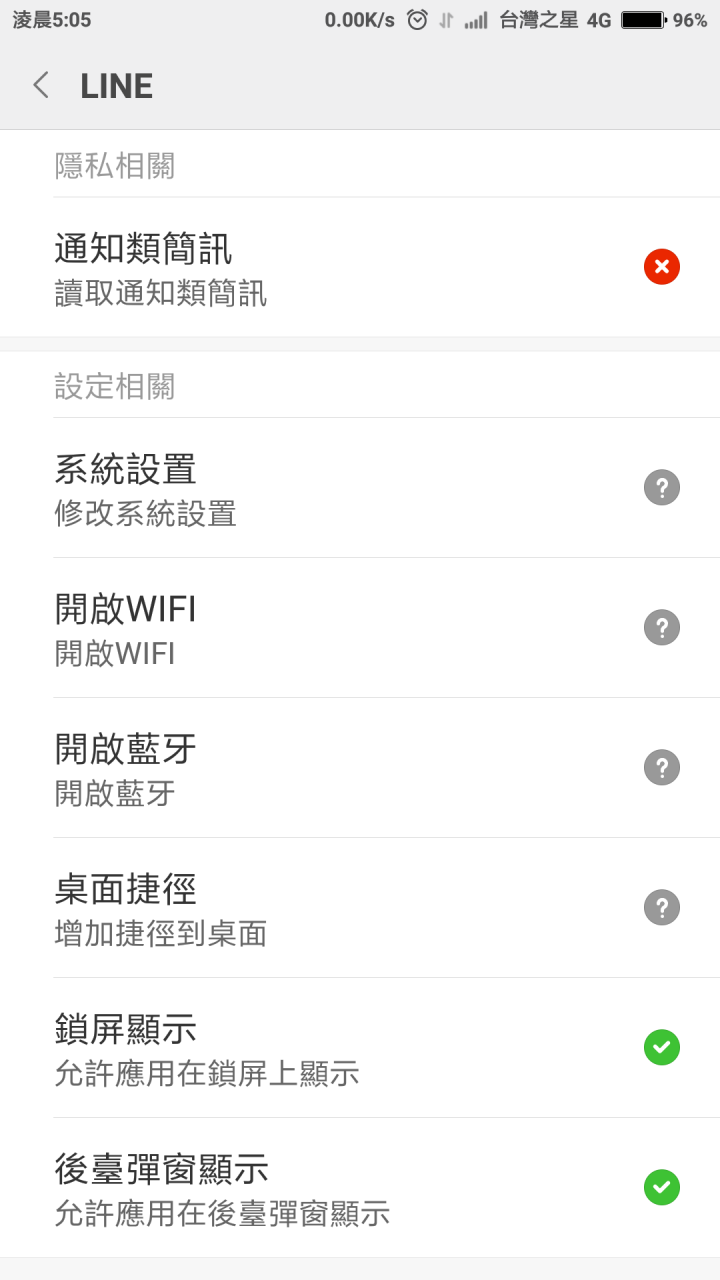
Task: Tap the 桌面捷徑 permission row
Action: 360,908
